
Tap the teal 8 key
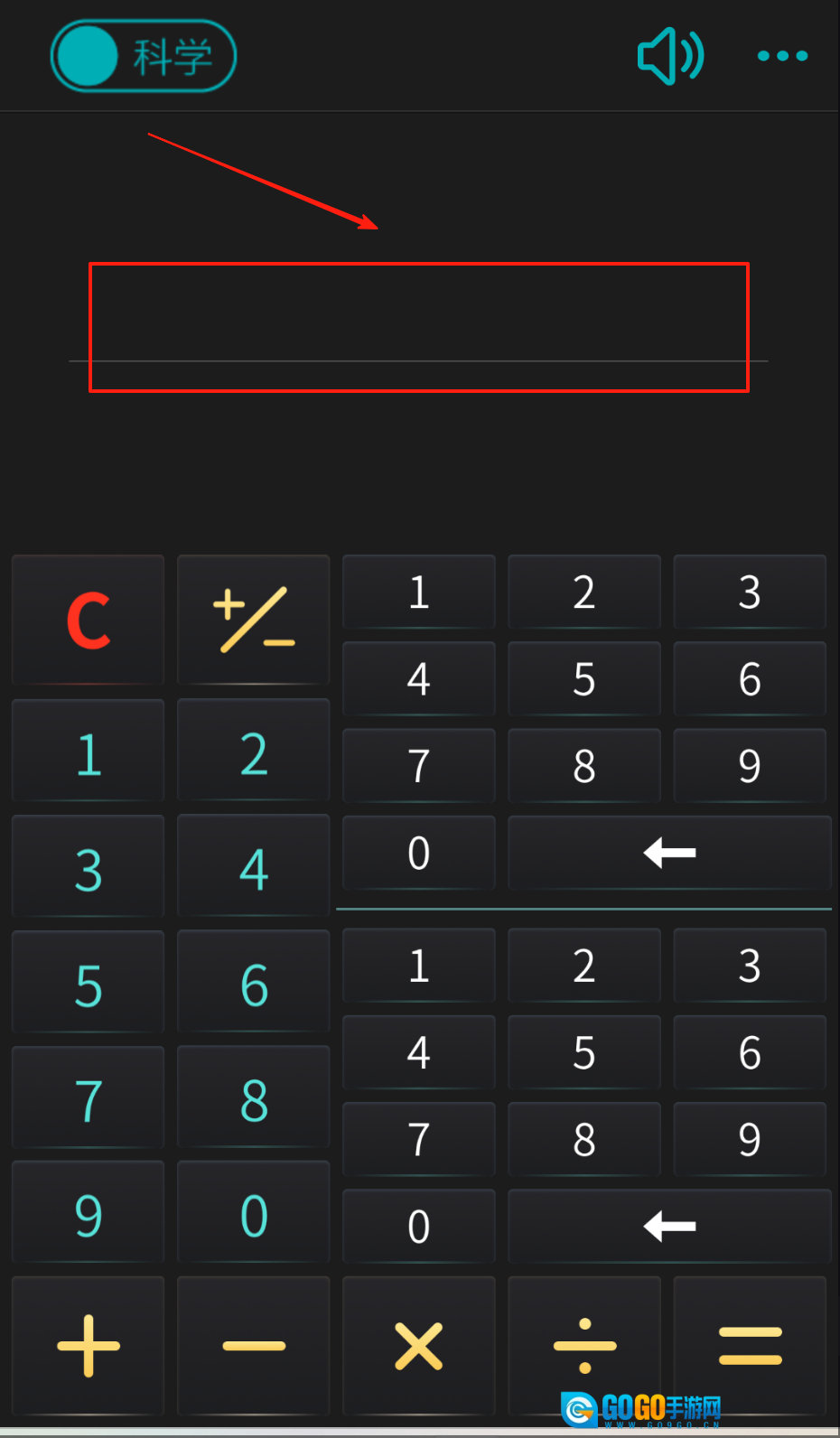[x=254, y=1099]
